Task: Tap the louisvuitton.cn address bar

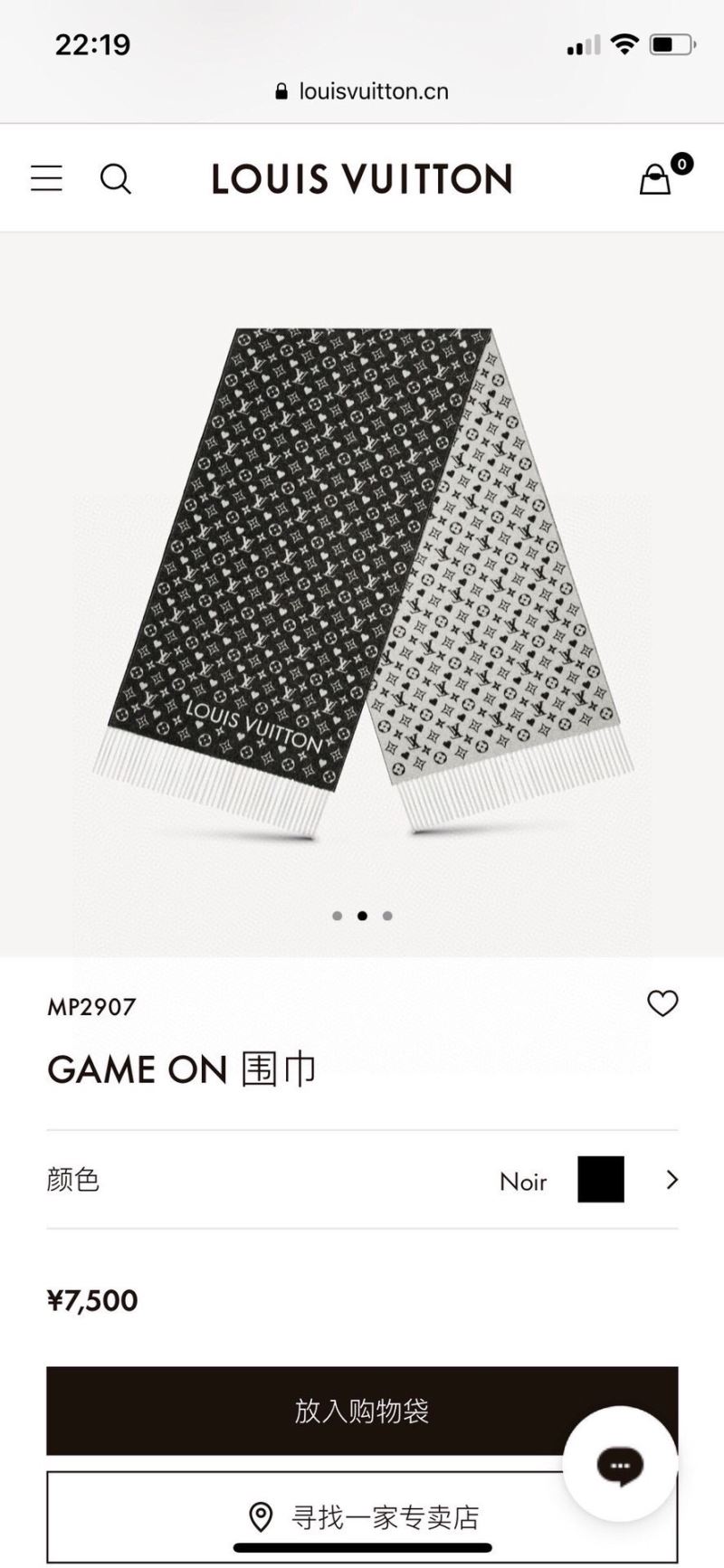Action: (362, 90)
